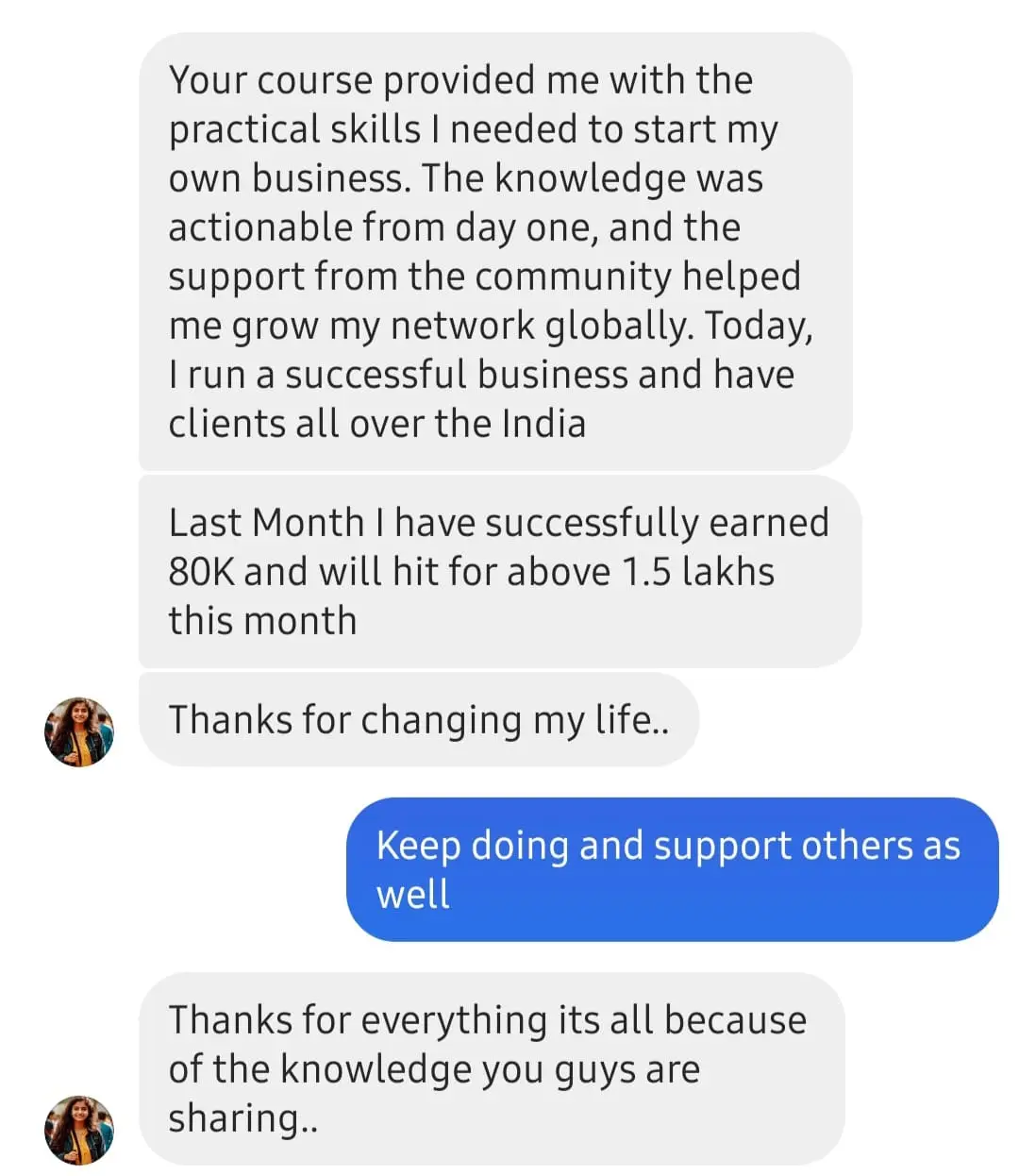Open sender's avatar beside "Thanks for changing my life"
The height and width of the screenshot is (1176, 1019).
coord(79,731)
